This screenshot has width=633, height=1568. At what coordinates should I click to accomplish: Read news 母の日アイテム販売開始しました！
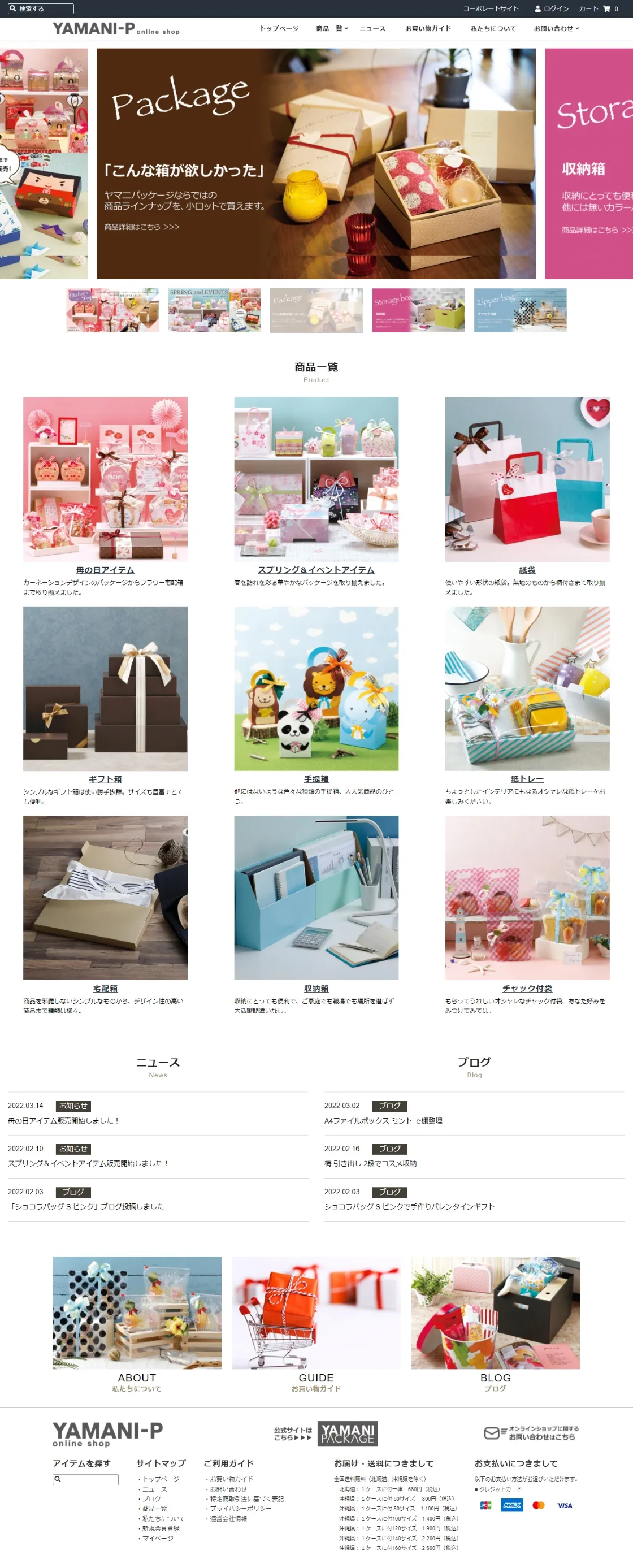tap(63, 1121)
